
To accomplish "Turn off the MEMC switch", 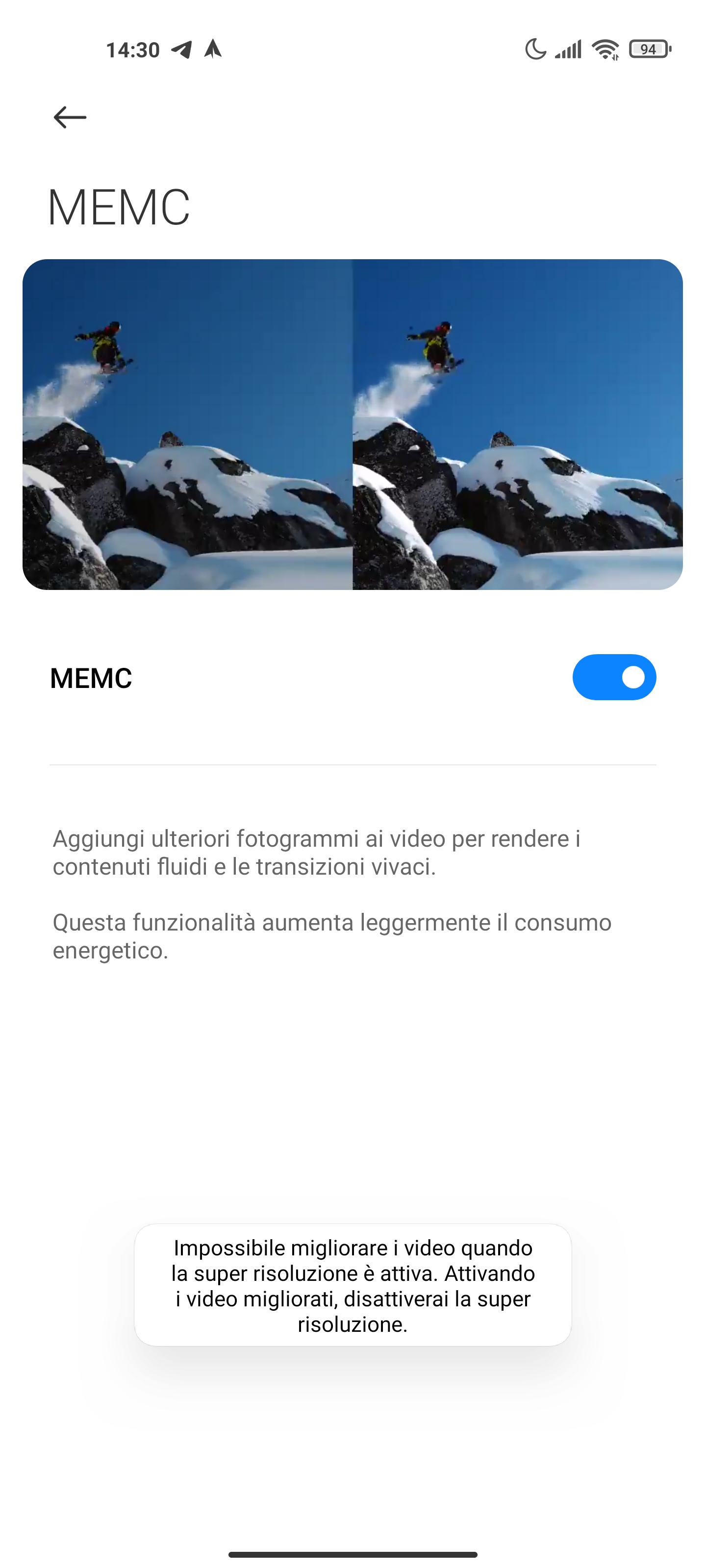I will coord(614,677).
